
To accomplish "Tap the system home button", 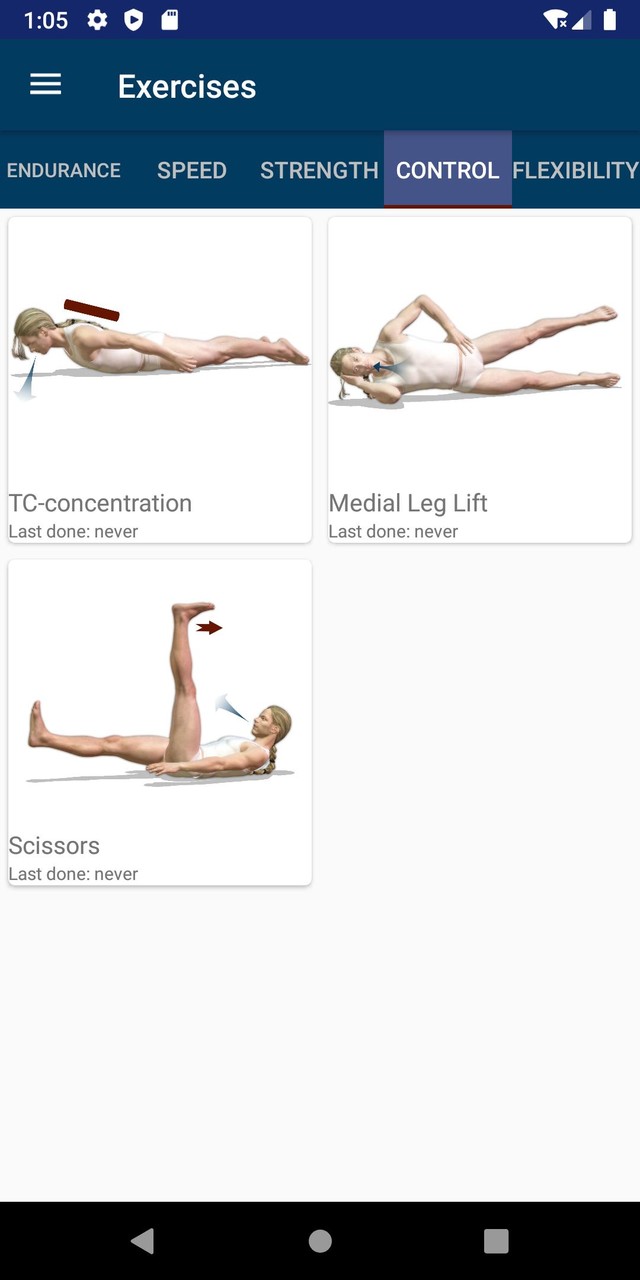I will pos(320,1241).
